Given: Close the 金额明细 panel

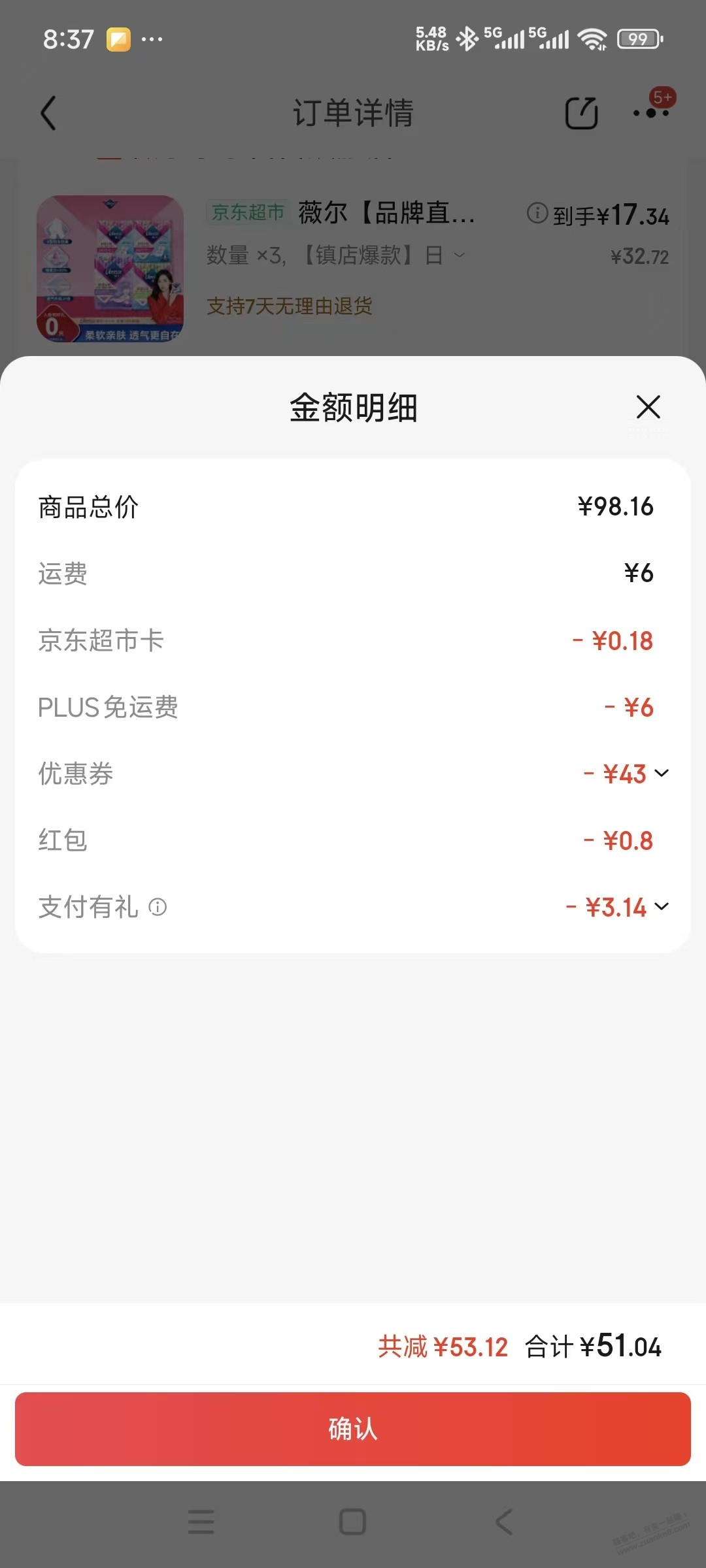Looking at the screenshot, I should point(648,407).
